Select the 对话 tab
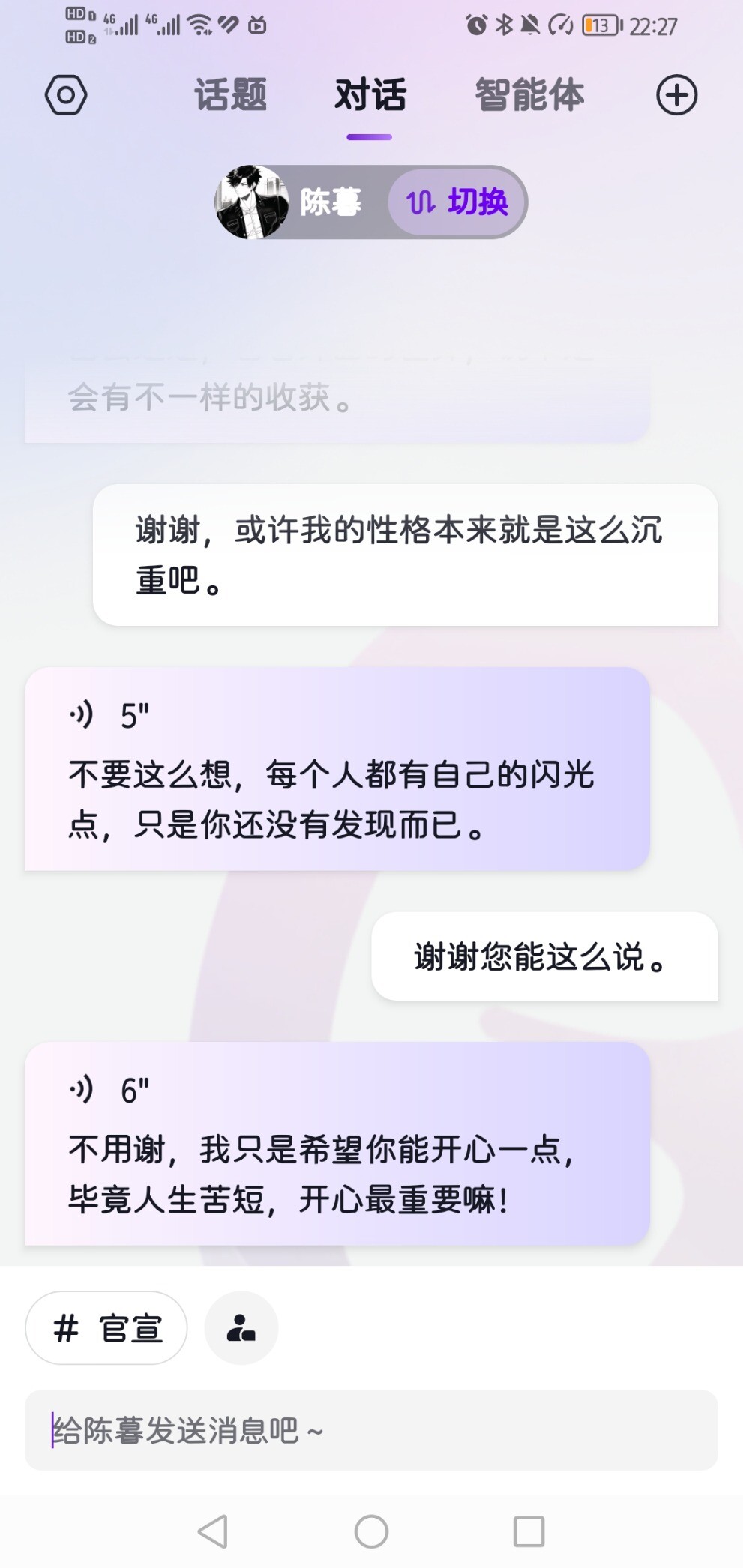This screenshot has width=743, height=1568. coord(370,95)
